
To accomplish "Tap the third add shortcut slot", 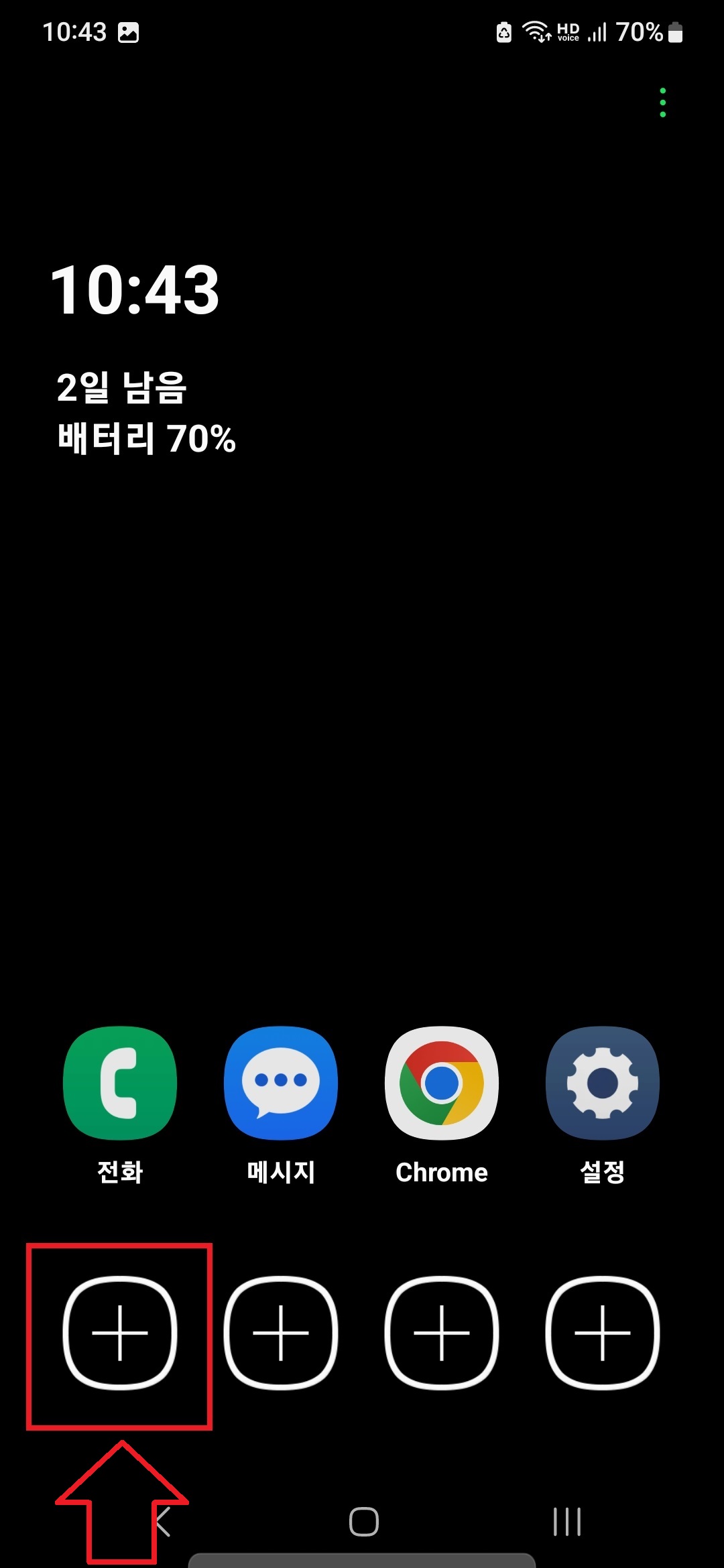I will pyautogui.click(x=442, y=1333).
